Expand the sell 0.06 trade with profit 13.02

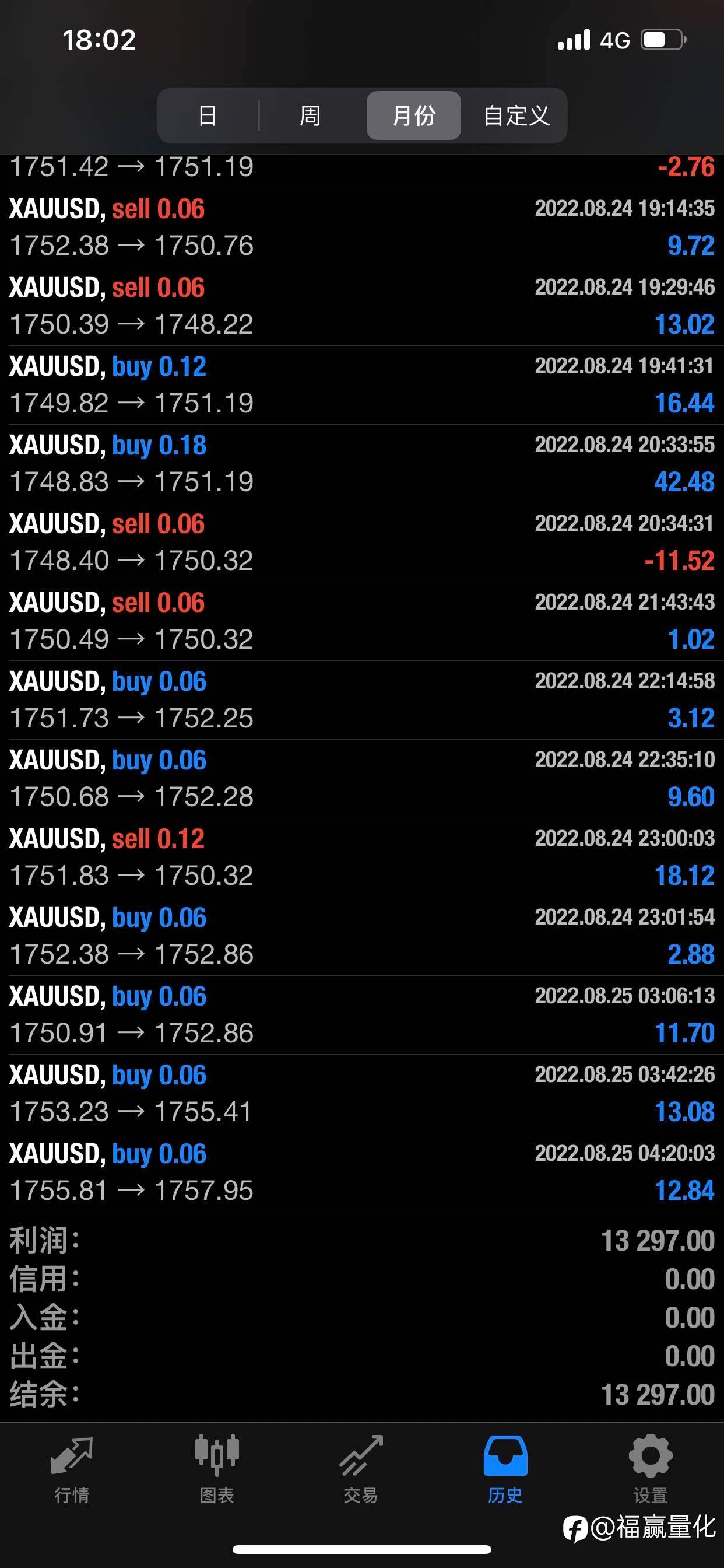point(362,306)
